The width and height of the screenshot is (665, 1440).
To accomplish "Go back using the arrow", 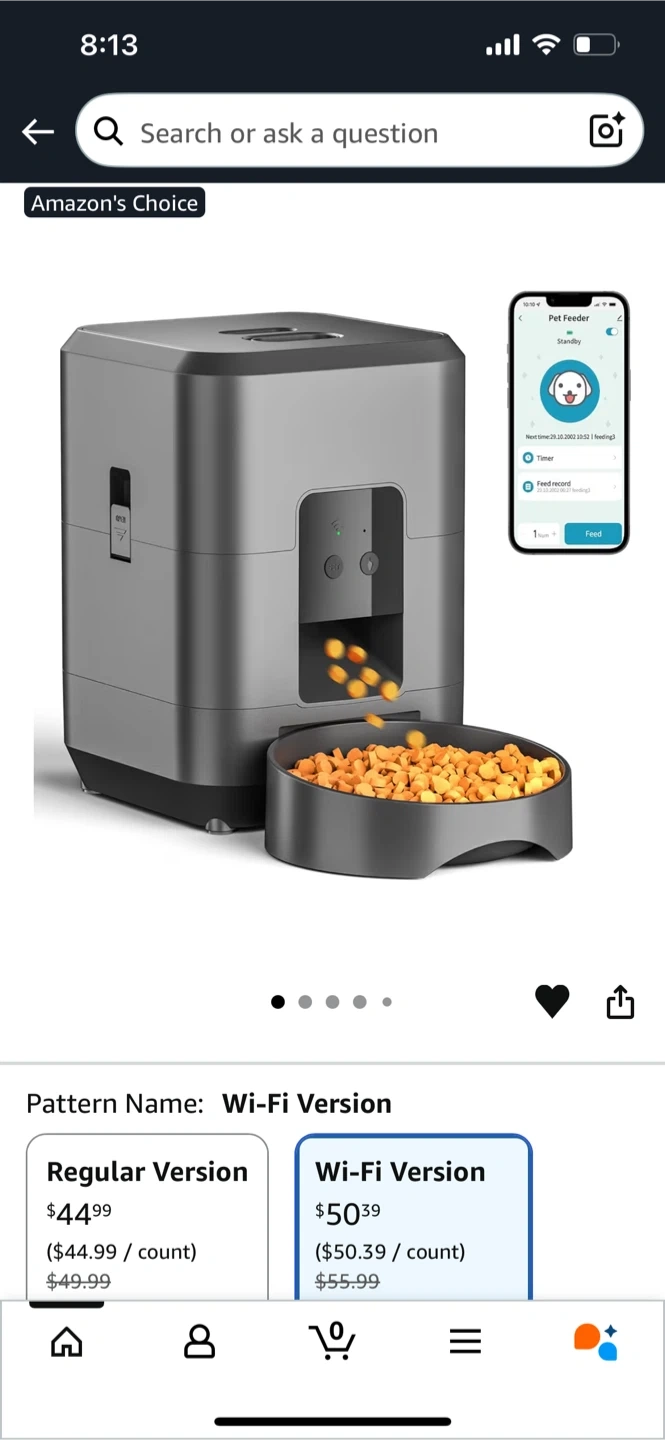I will pos(38,131).
